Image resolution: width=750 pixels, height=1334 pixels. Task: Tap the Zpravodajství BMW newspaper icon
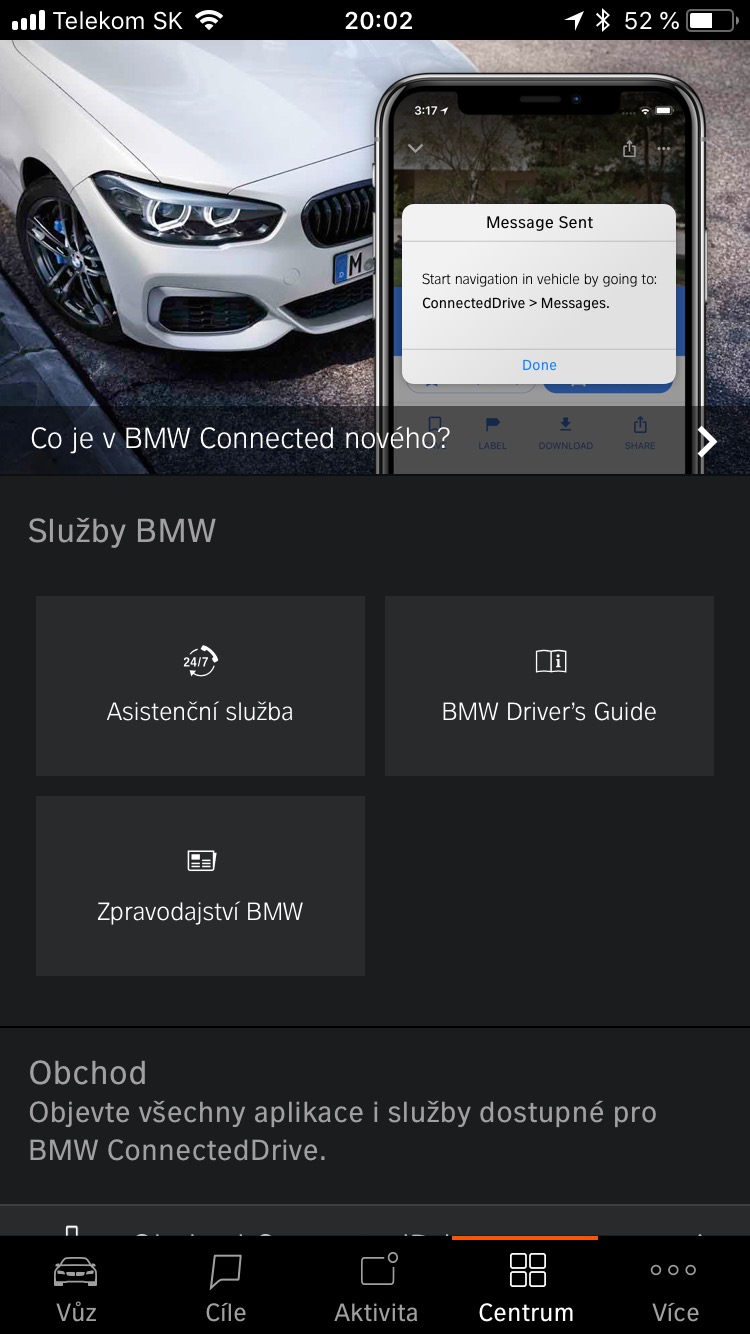tap(200, 859)
